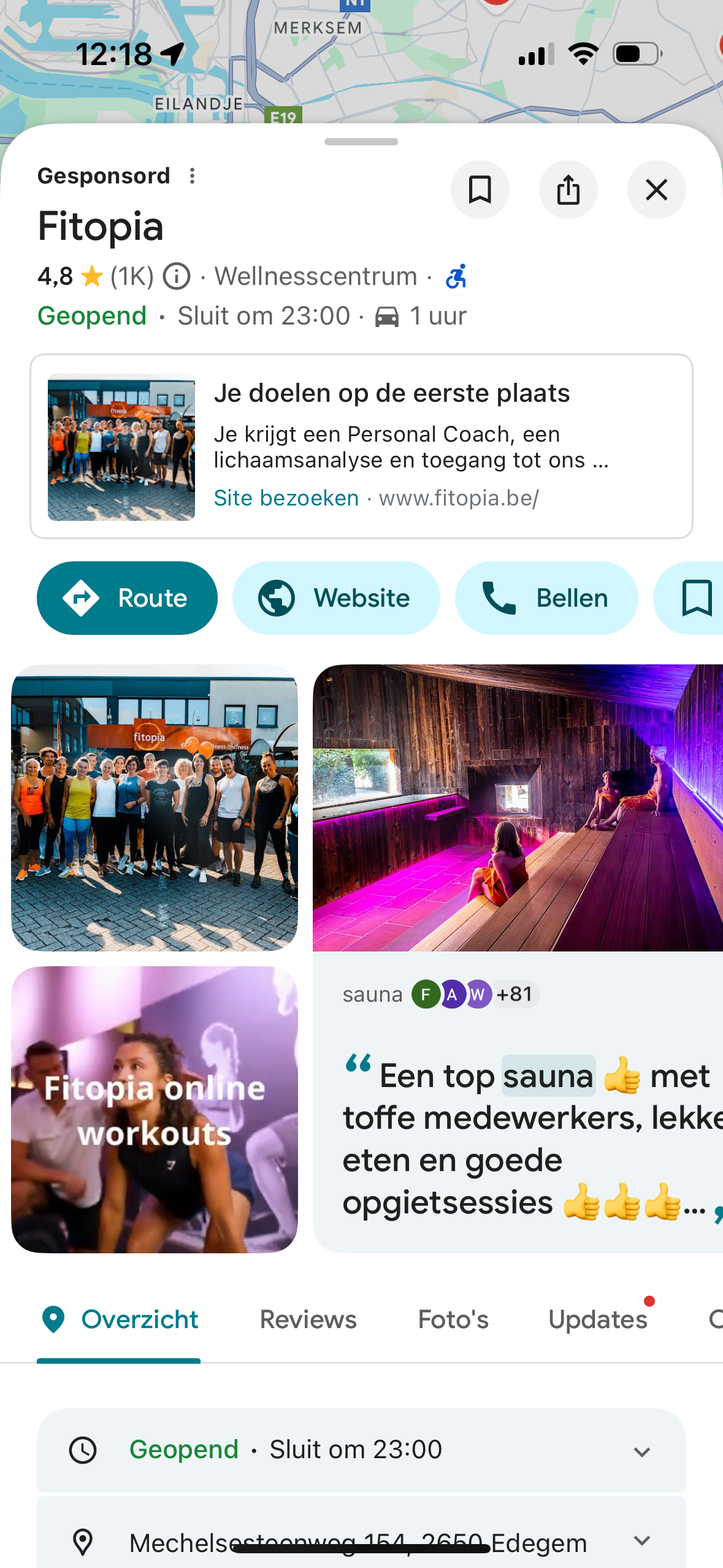Screen dimensions: 723x1568
Task: Read the sauna review snippet
Action: (527, 1138)
